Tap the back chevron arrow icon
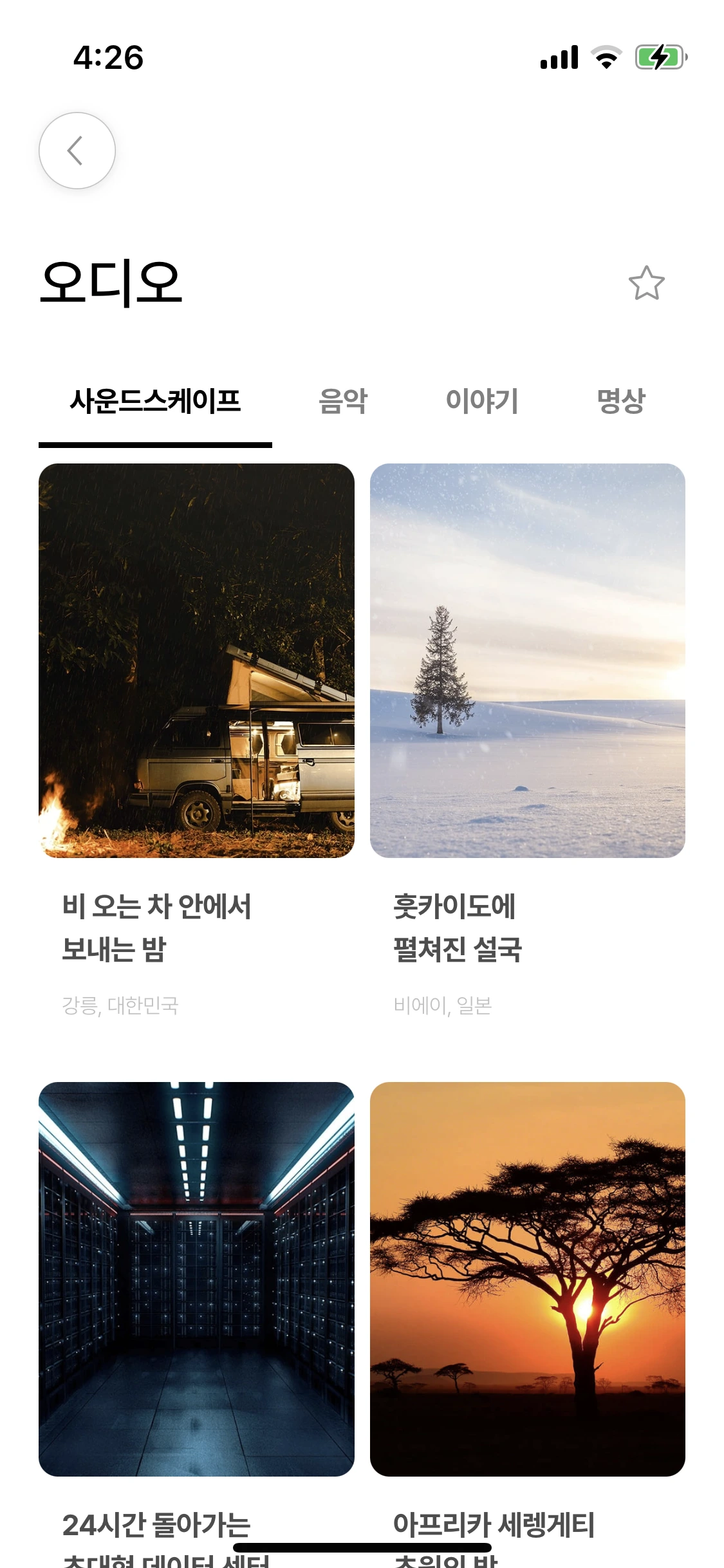This screenshot has height=1568, width=724. coord(77,150)
